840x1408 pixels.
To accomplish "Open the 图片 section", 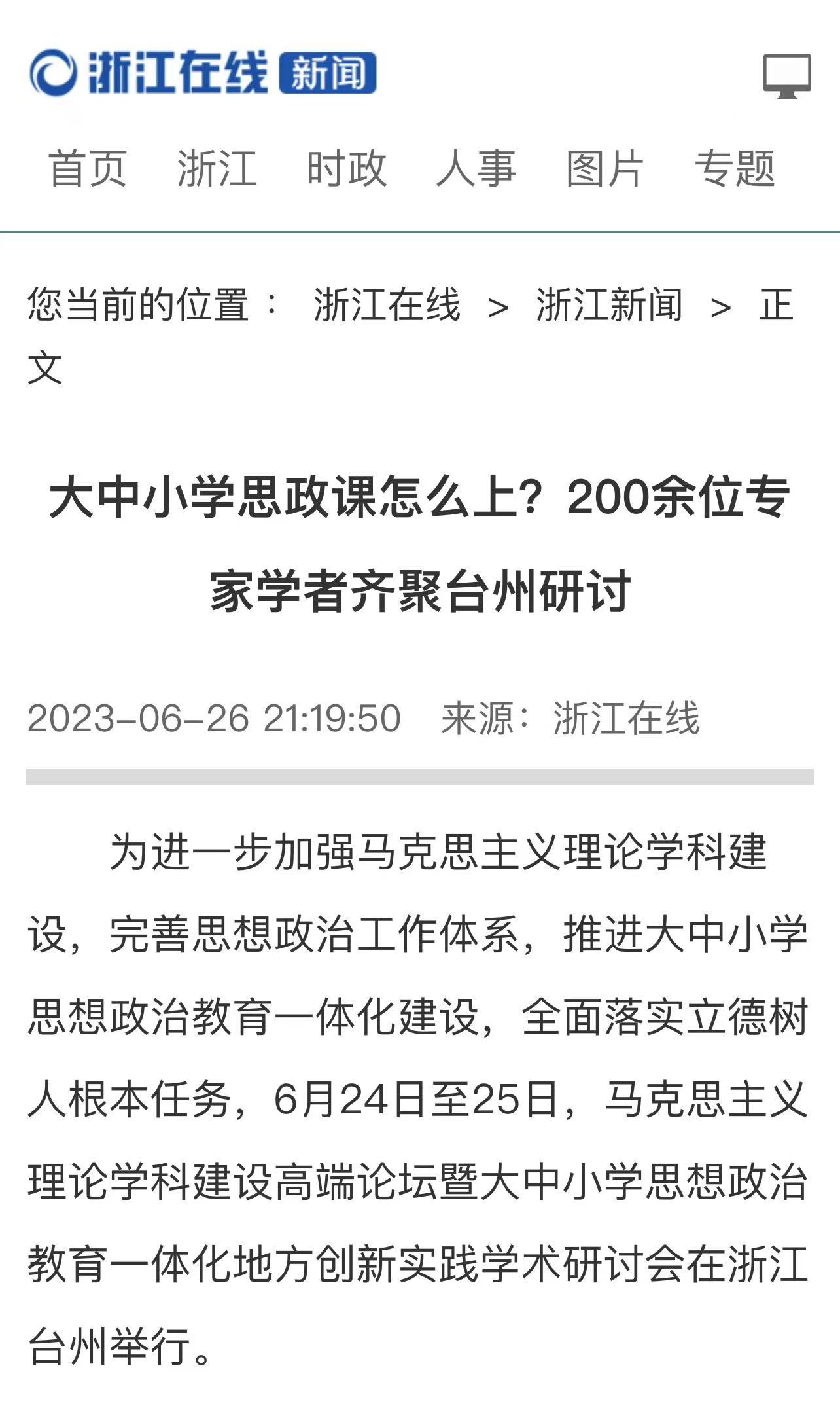I will (x=605, y=168).
